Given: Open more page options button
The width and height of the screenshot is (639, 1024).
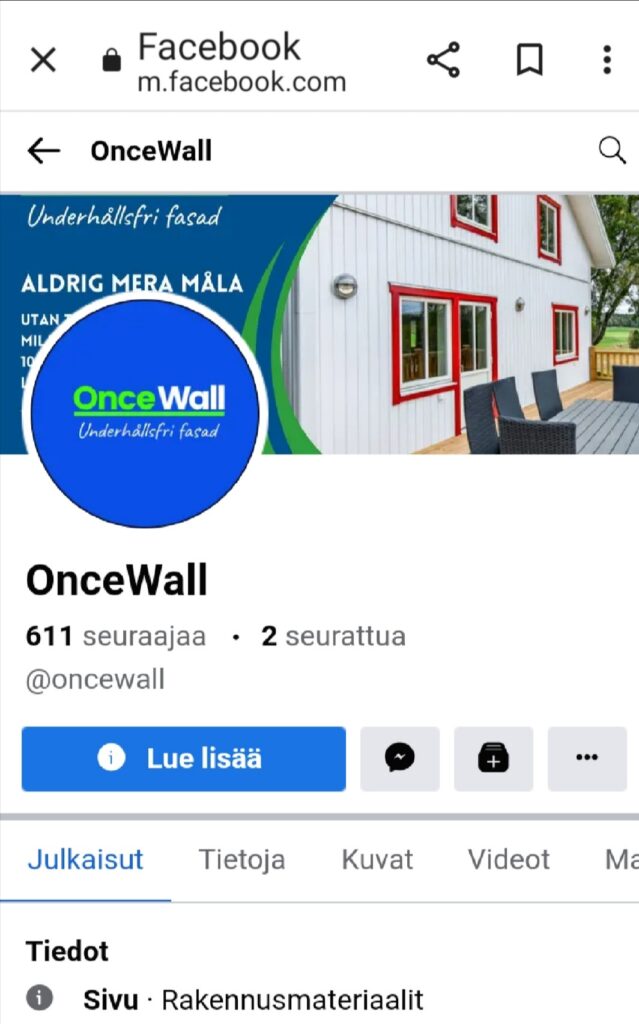Looking at the screenshot, I should pos(587,759).
